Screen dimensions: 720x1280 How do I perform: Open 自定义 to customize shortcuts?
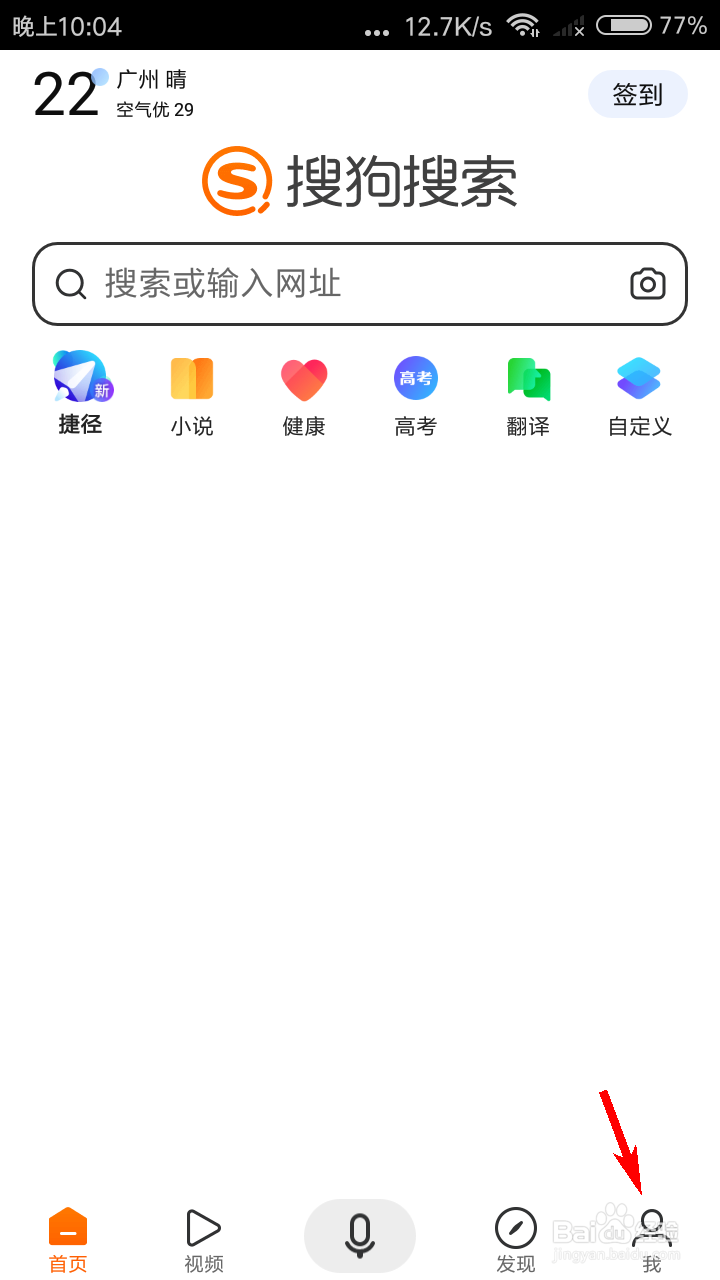coord(640,396)
